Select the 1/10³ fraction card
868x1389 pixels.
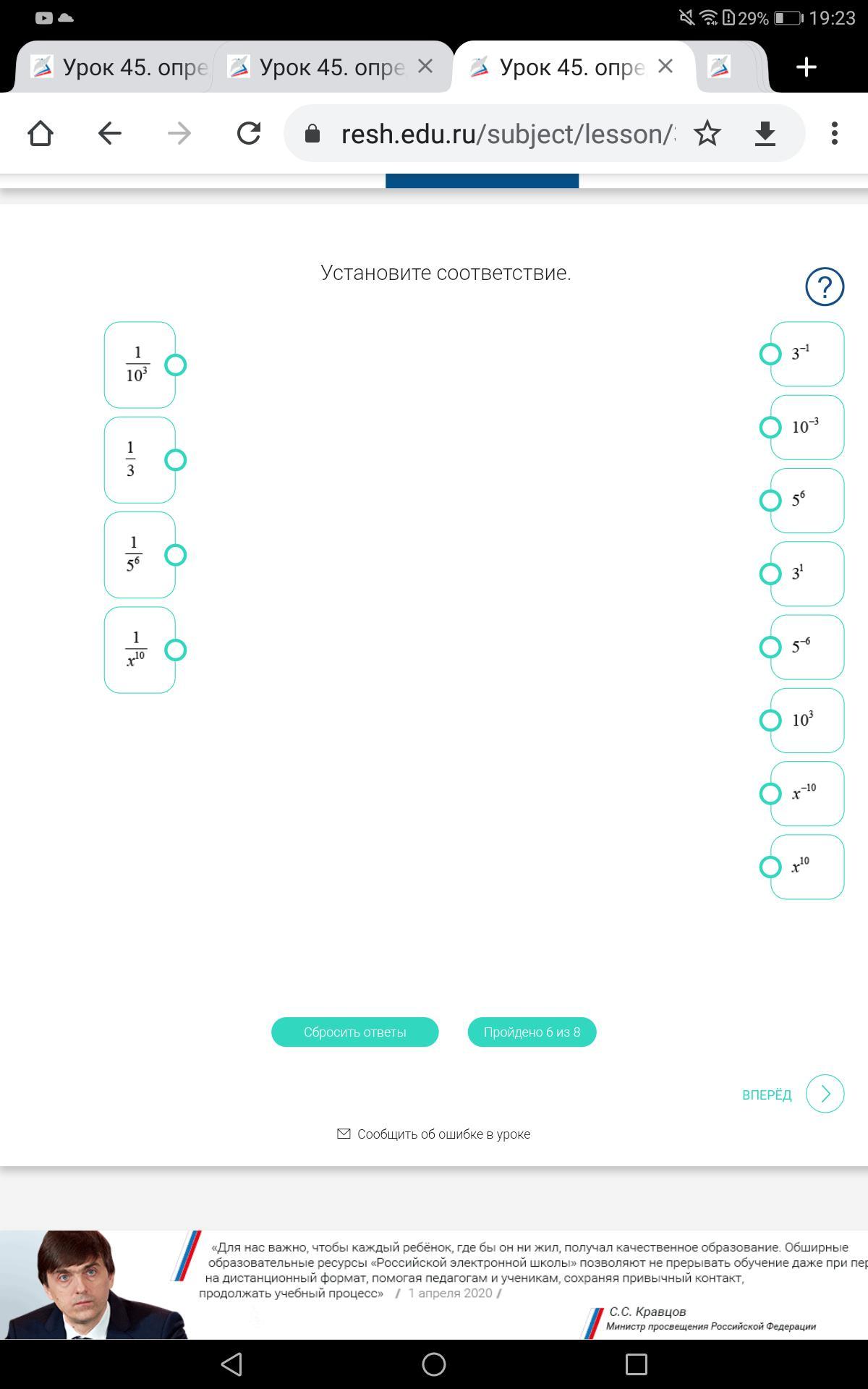[x=140, y=365]
